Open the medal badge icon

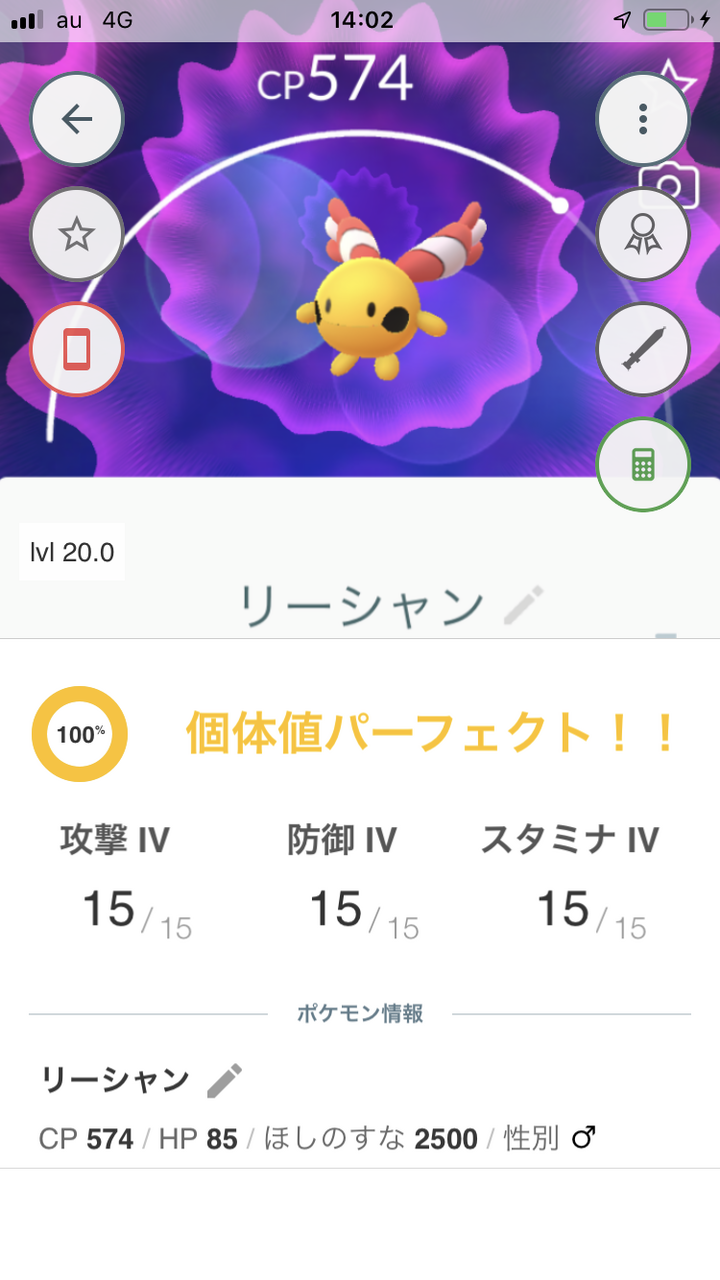pyautogui.click(x=643, y=234)
